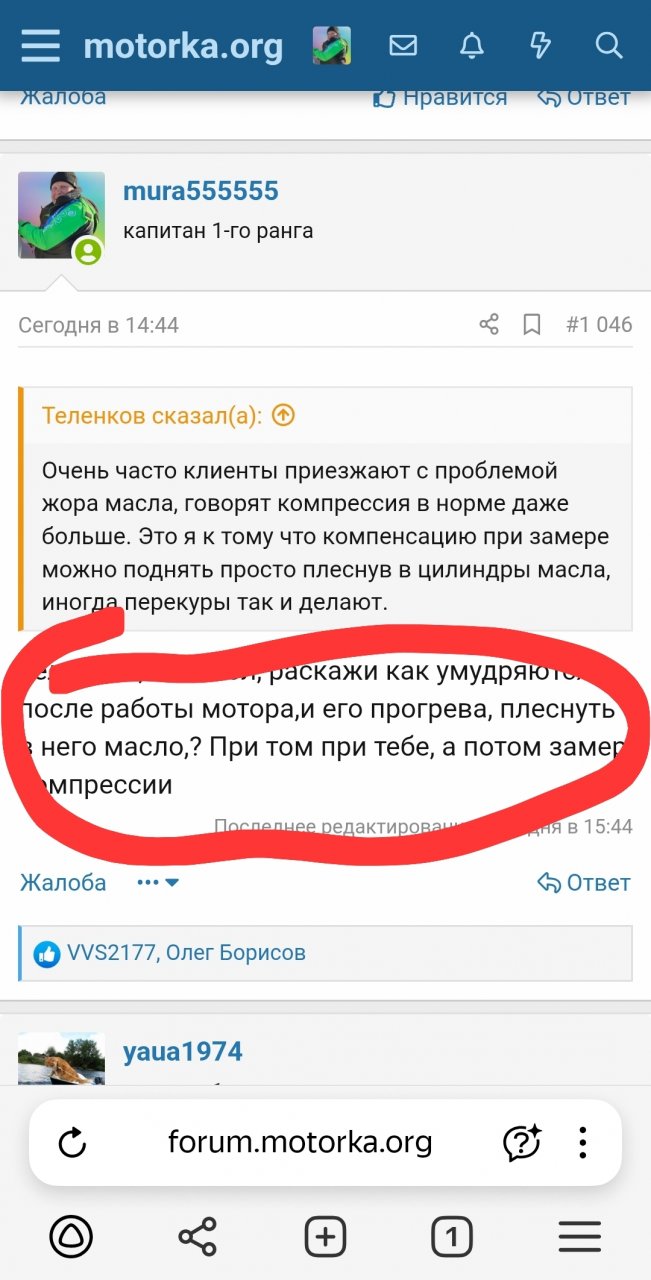Bookmark post #1 046

(532, 324)
